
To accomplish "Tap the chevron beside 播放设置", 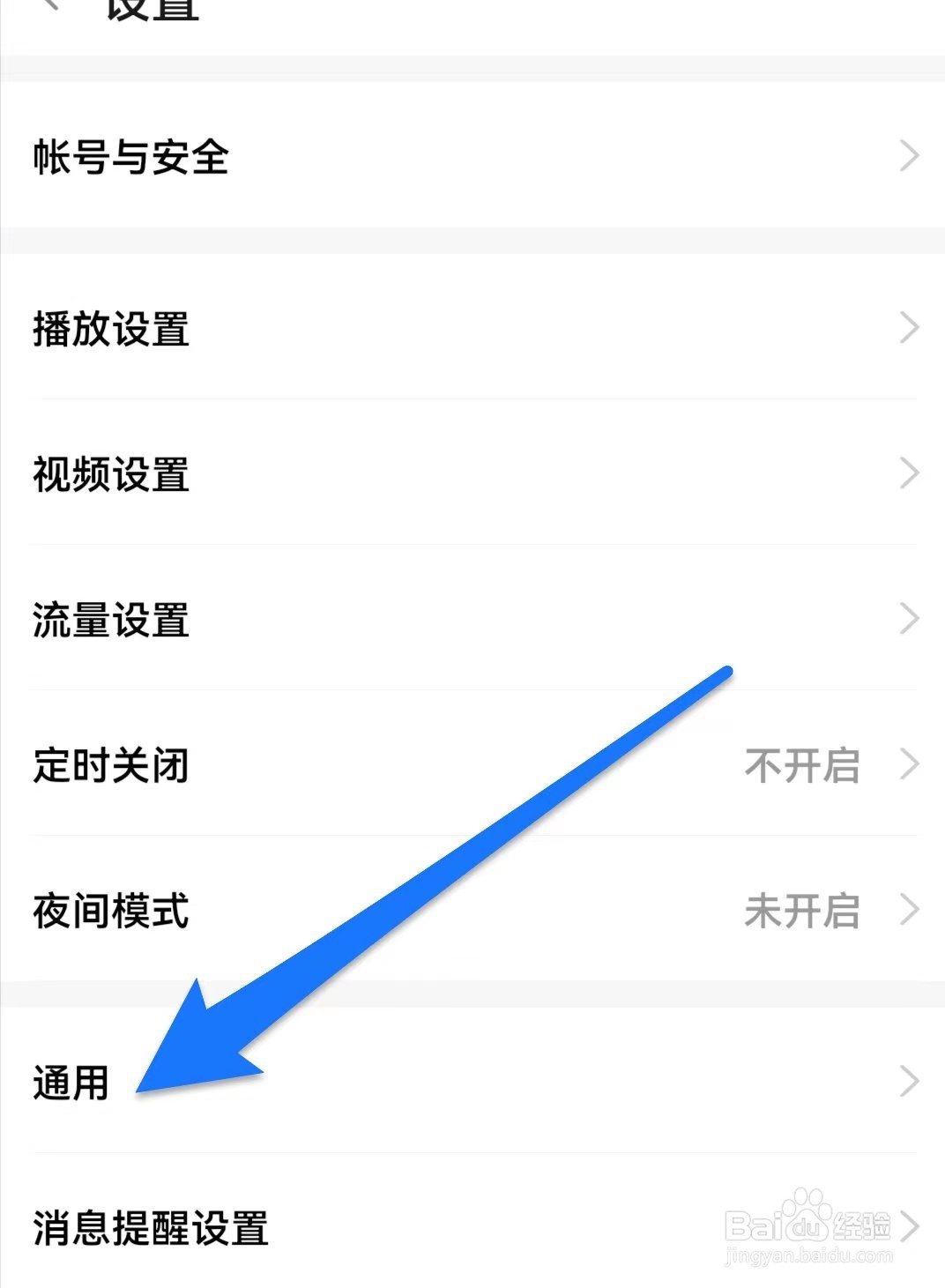I will 912,327.
